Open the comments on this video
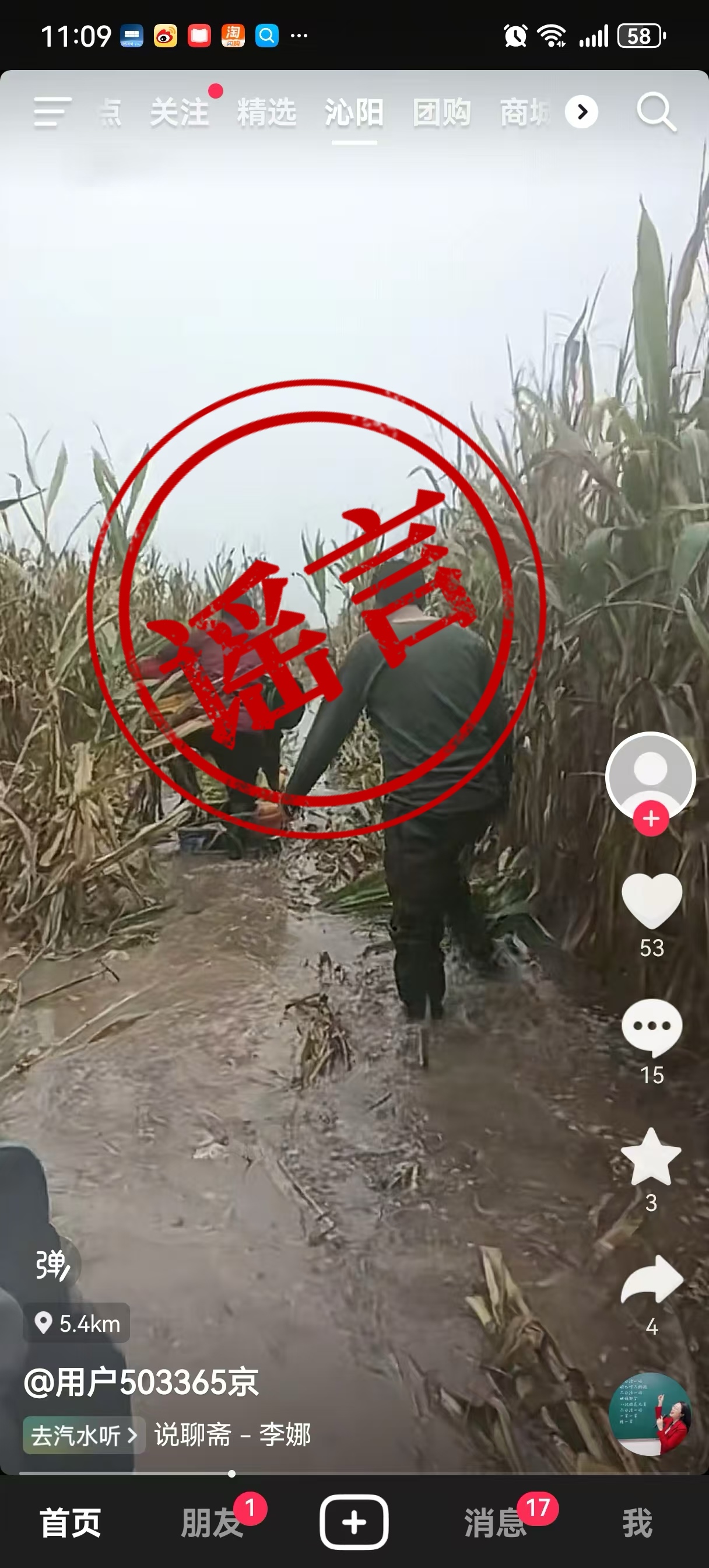This screenshot has width=709, height=1568. [651, 1027]
